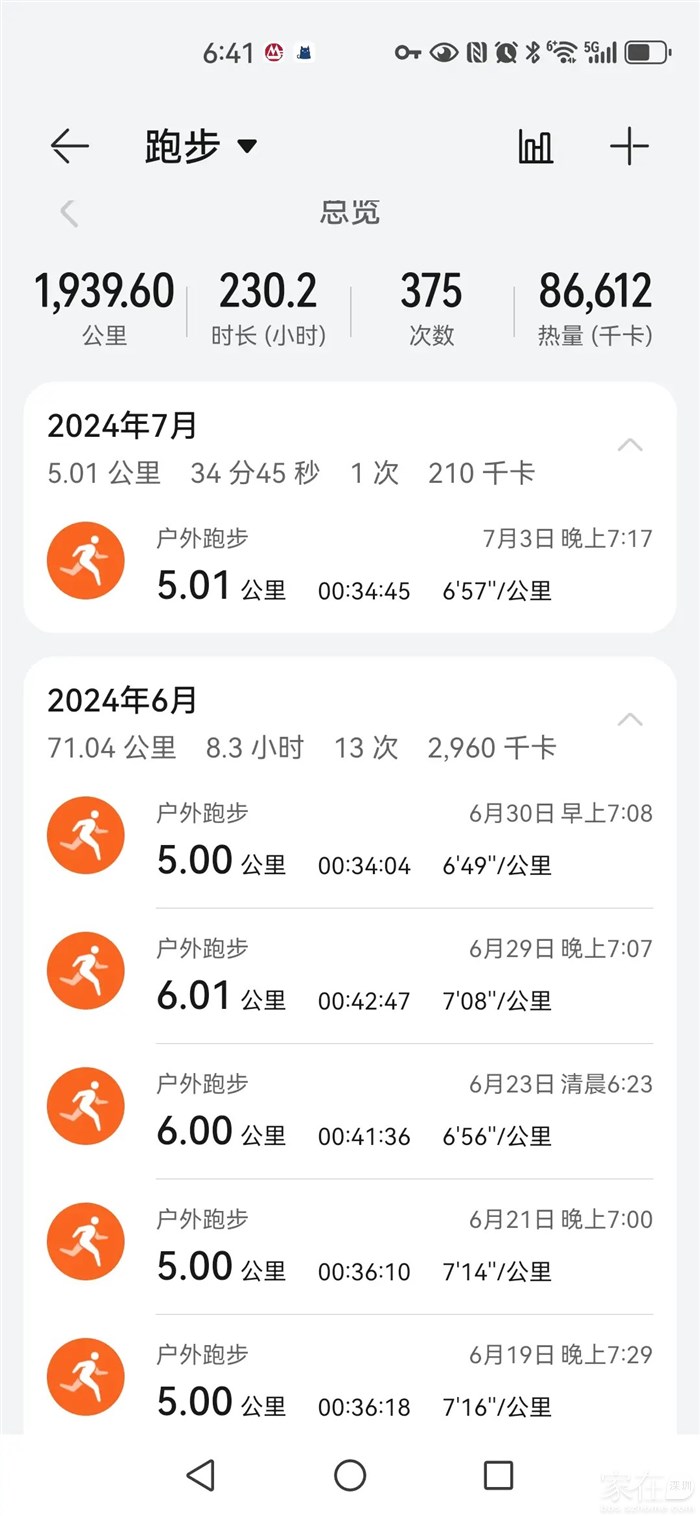Open the 跑步 activity type dropdown
Screen dimensions: 700x1516
pos(201,147)
